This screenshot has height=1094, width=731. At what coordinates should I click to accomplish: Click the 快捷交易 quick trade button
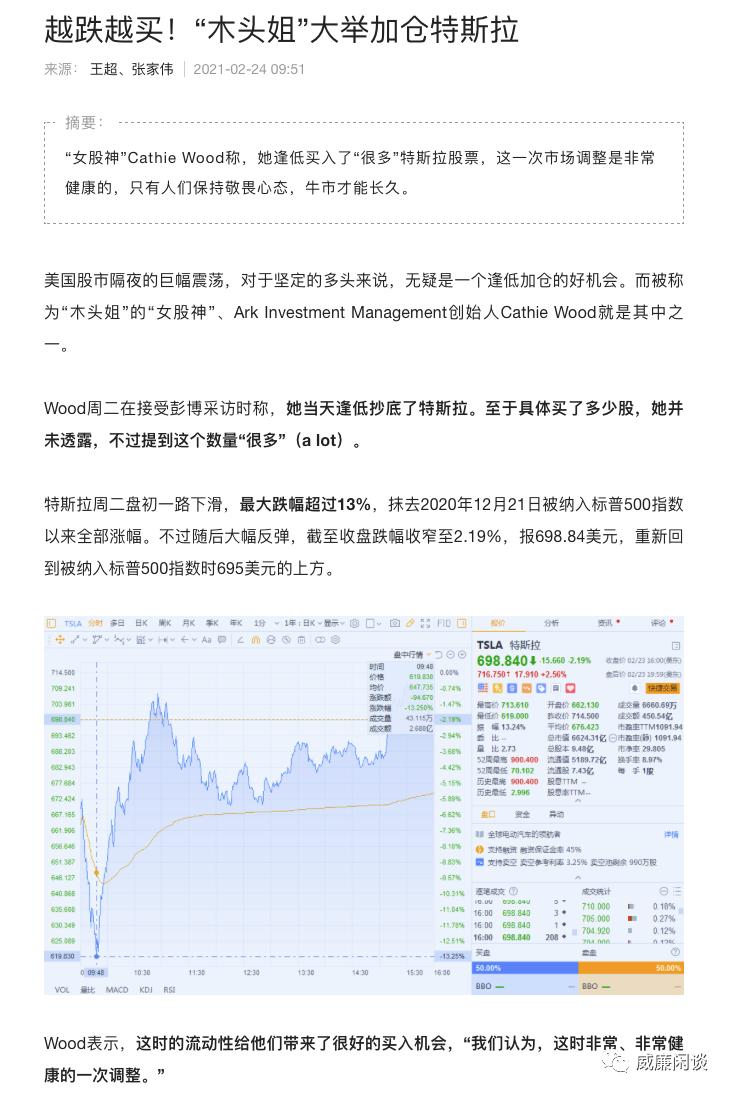point(661,687)
